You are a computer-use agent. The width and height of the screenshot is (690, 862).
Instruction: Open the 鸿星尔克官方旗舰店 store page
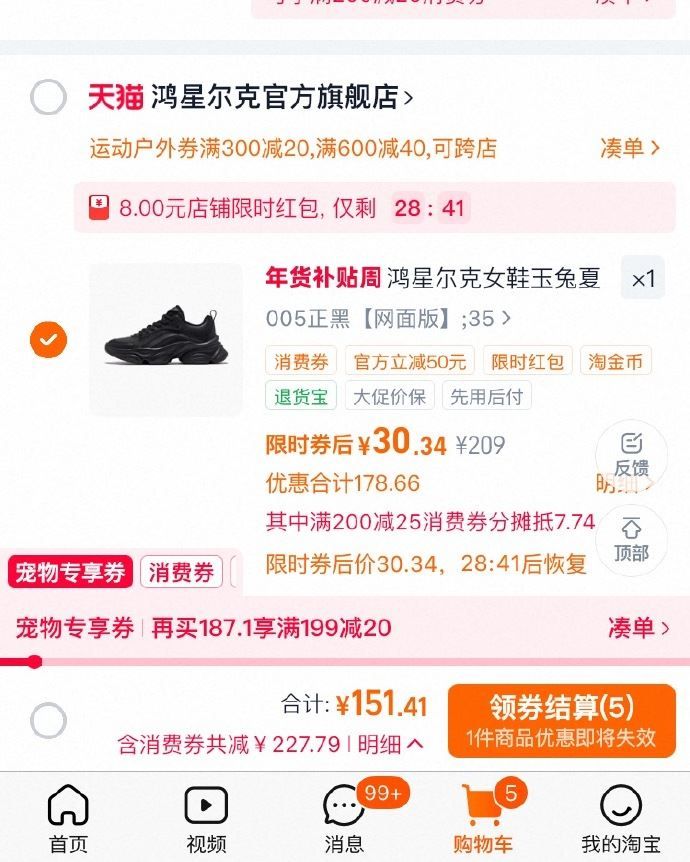280,98
